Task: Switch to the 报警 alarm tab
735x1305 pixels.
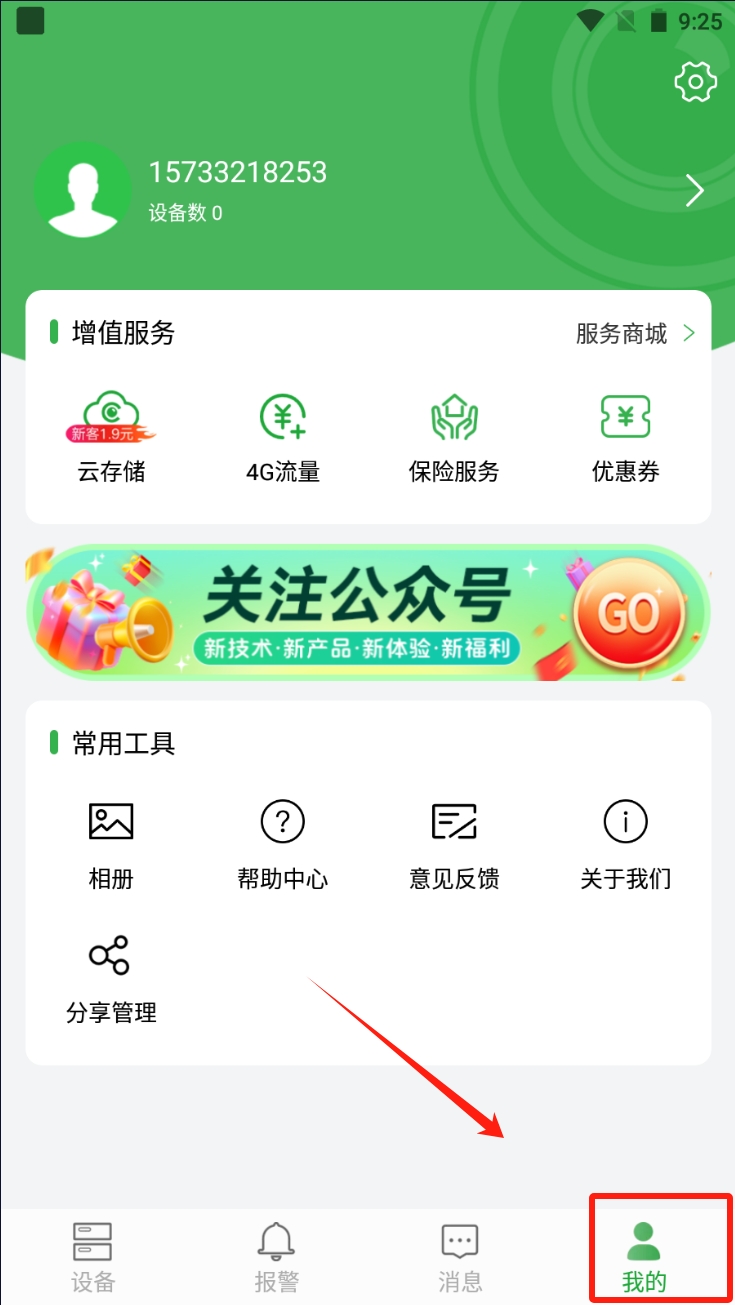Action: pos(276,1256)
